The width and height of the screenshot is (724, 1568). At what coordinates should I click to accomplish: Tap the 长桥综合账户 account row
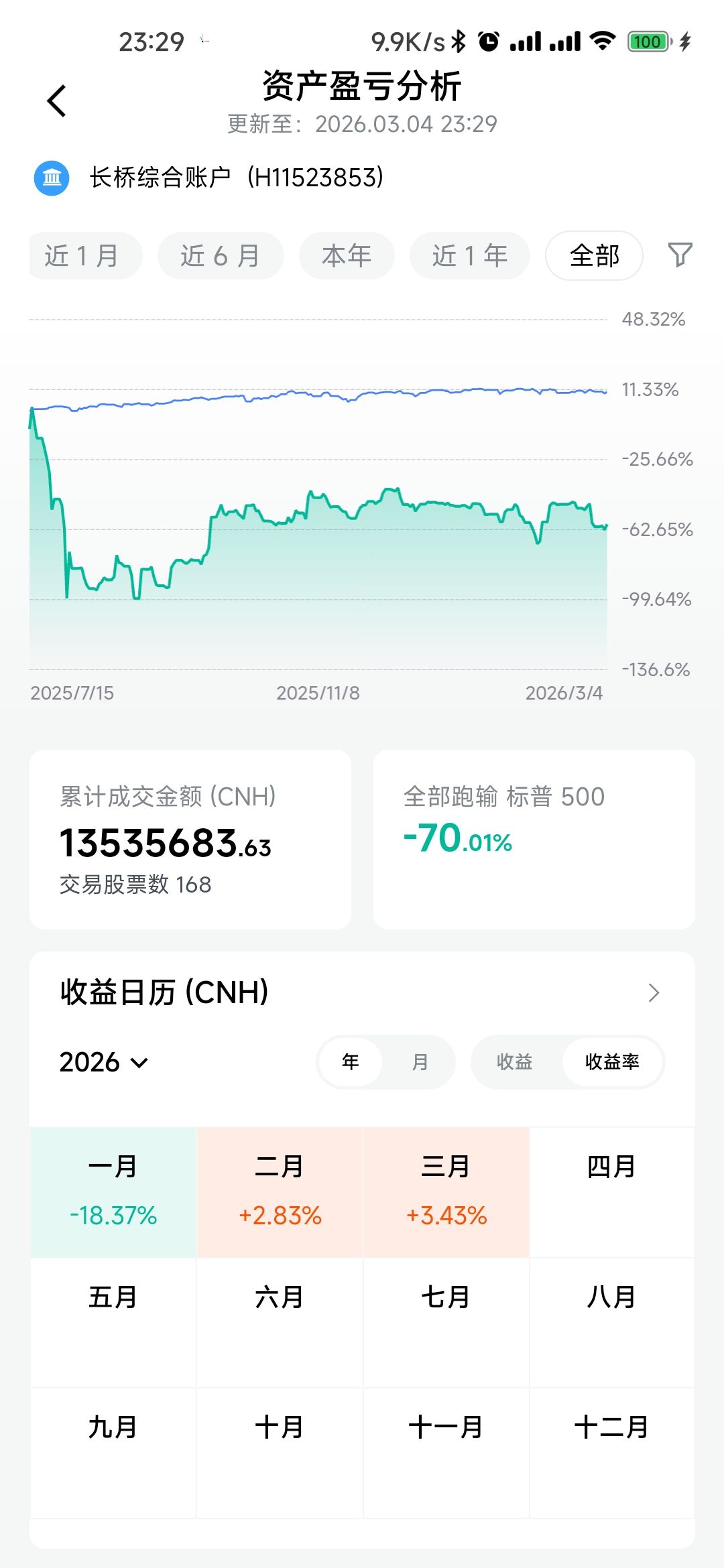(236, 178)
